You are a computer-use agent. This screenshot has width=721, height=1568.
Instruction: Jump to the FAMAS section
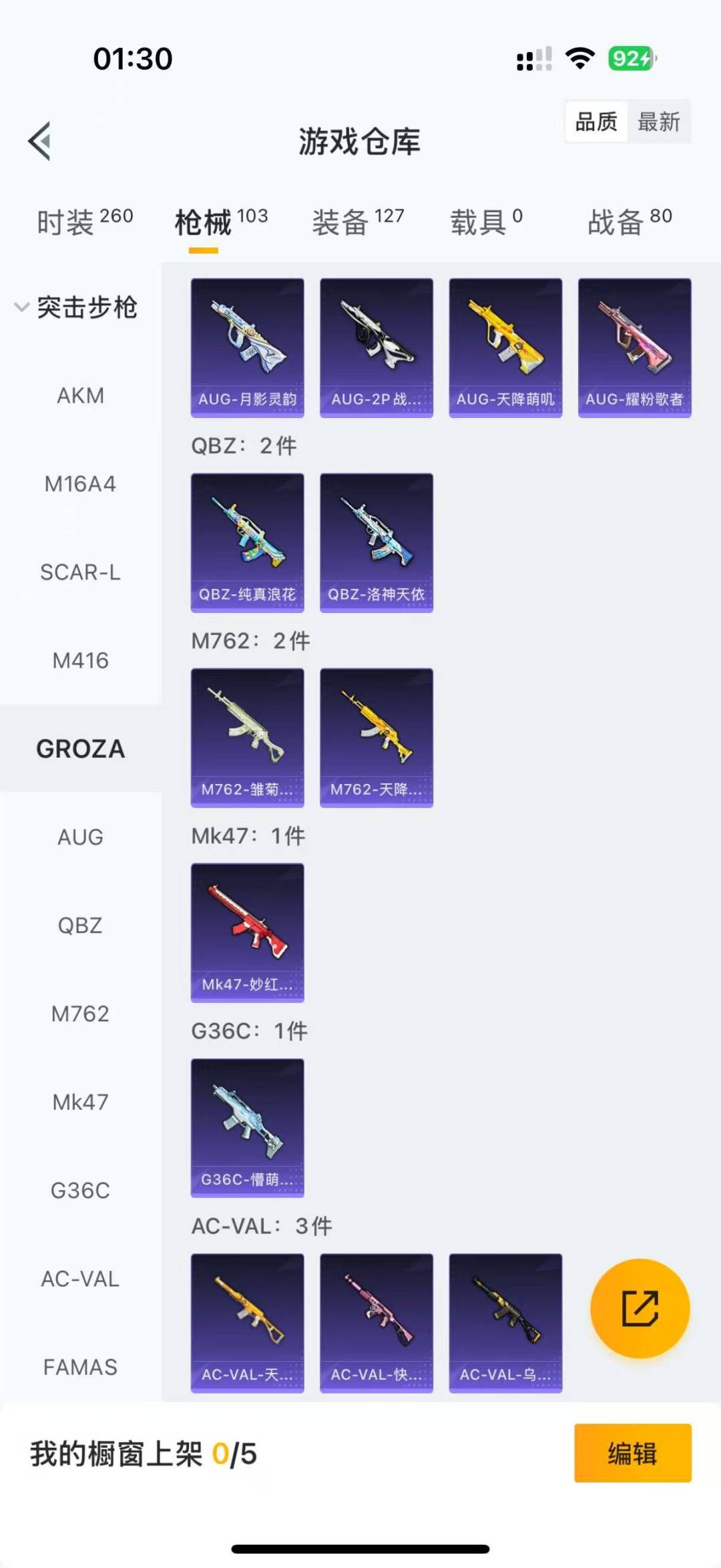coord(80,1367)
